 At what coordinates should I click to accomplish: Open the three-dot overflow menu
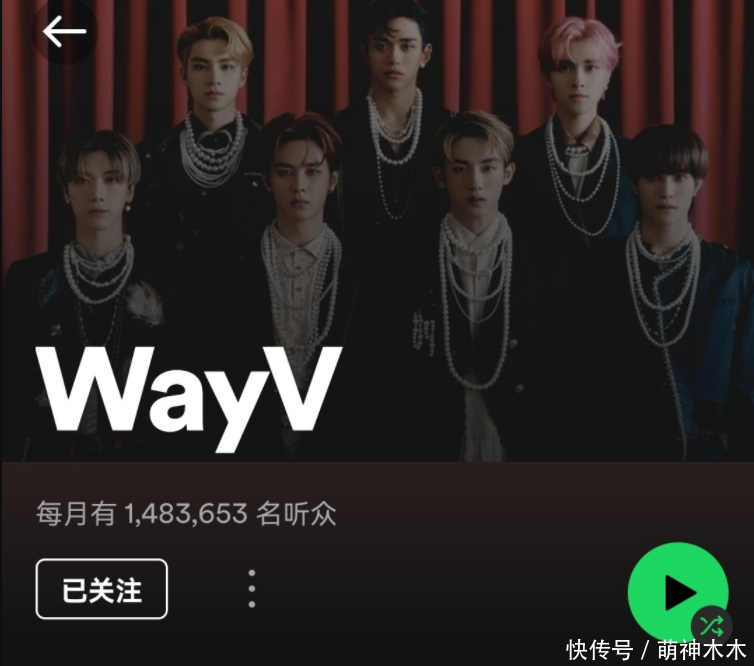(251, 589)
